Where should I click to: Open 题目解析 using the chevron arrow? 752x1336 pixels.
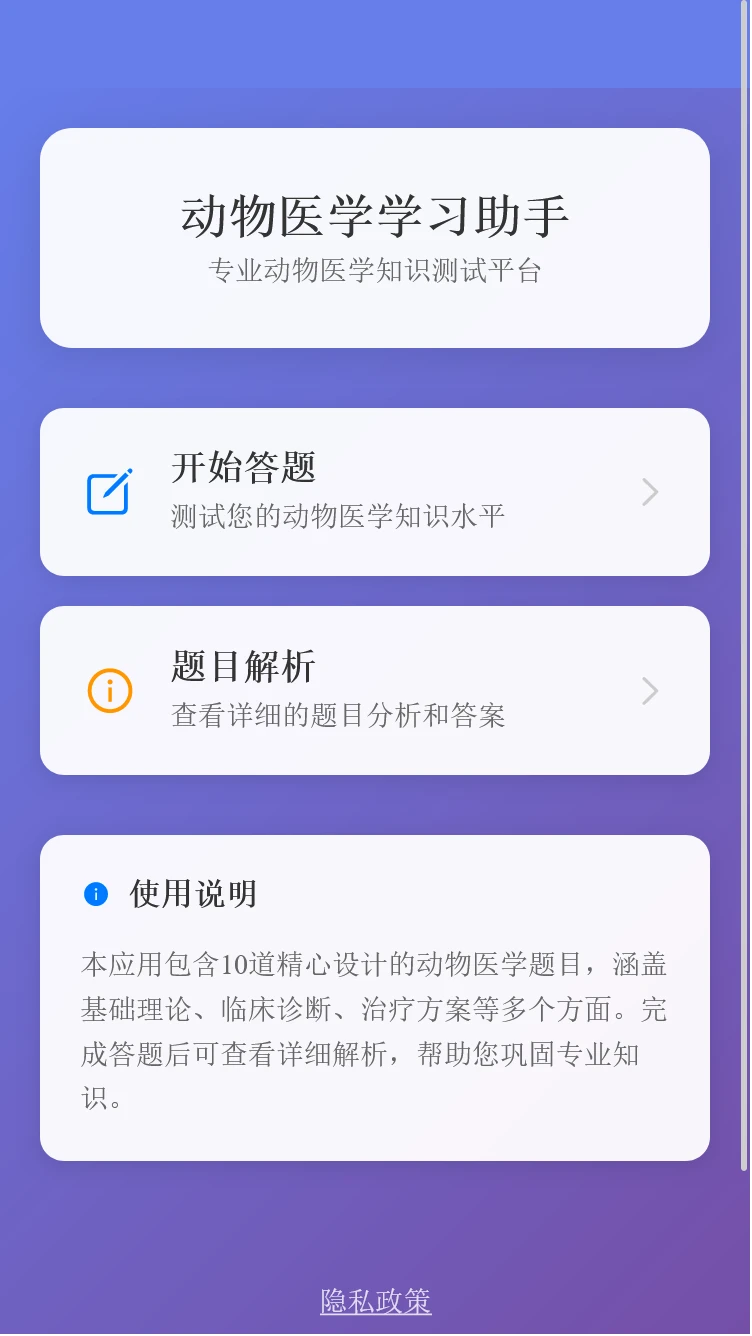(649, 690)
